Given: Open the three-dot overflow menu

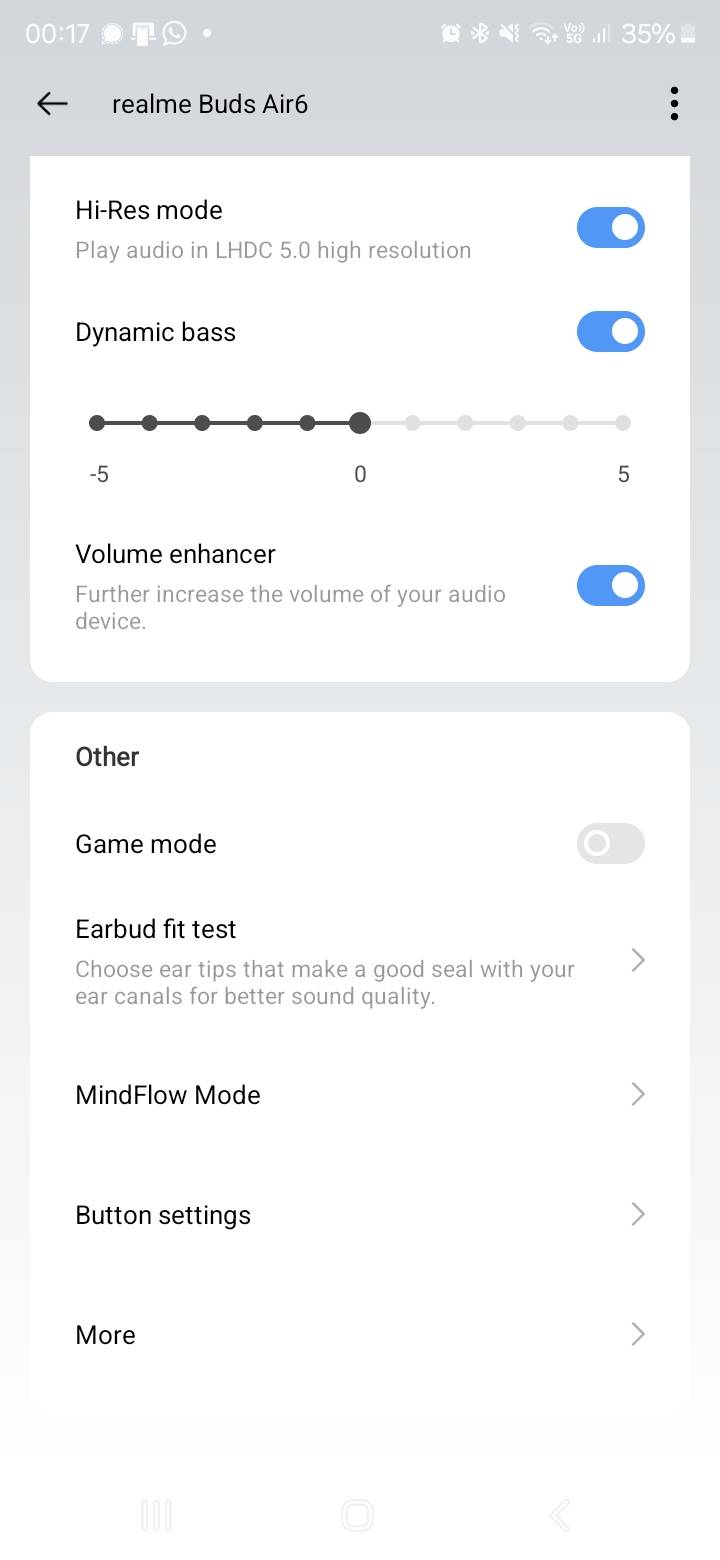Looking at the screenshot, I should point(674,103).
